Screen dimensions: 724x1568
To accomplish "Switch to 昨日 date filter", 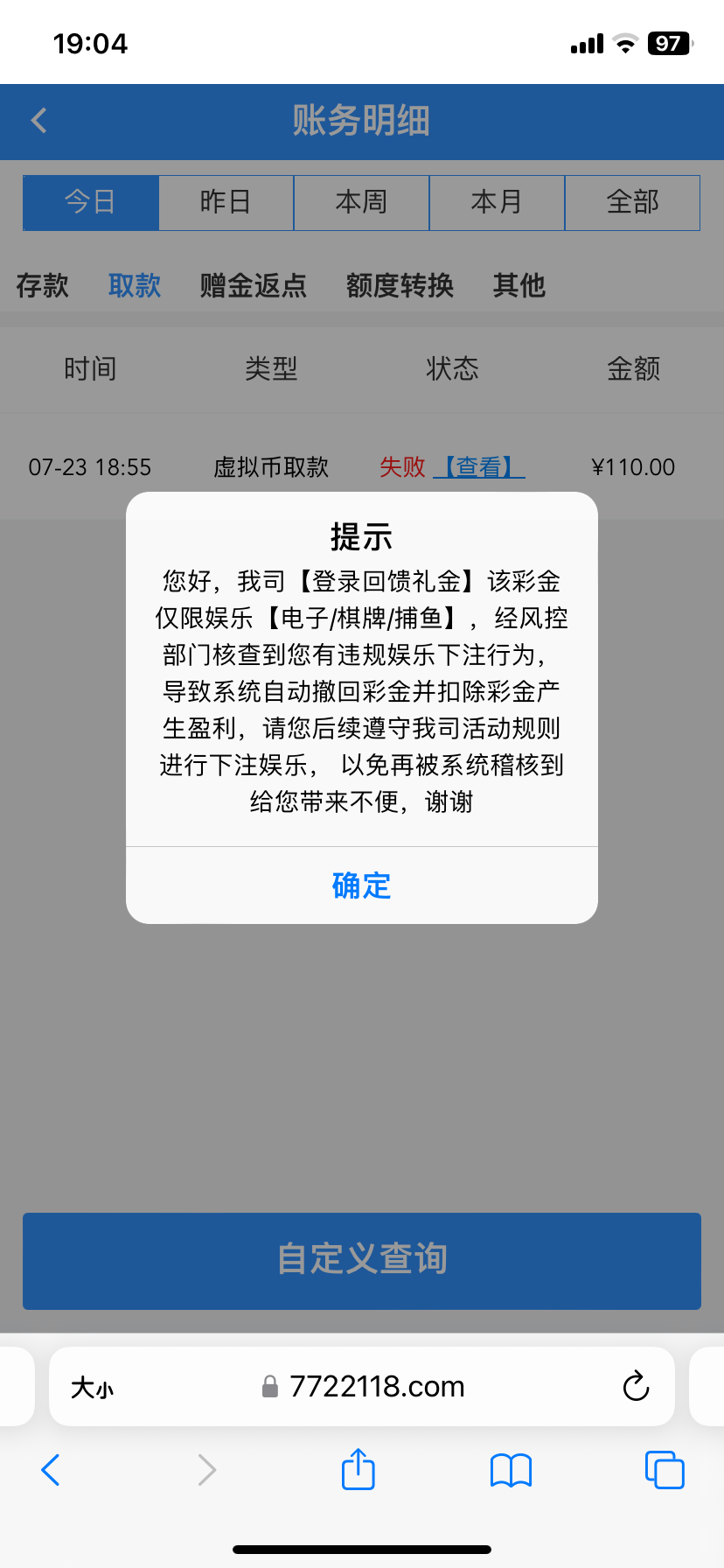I will coord(226,202).
